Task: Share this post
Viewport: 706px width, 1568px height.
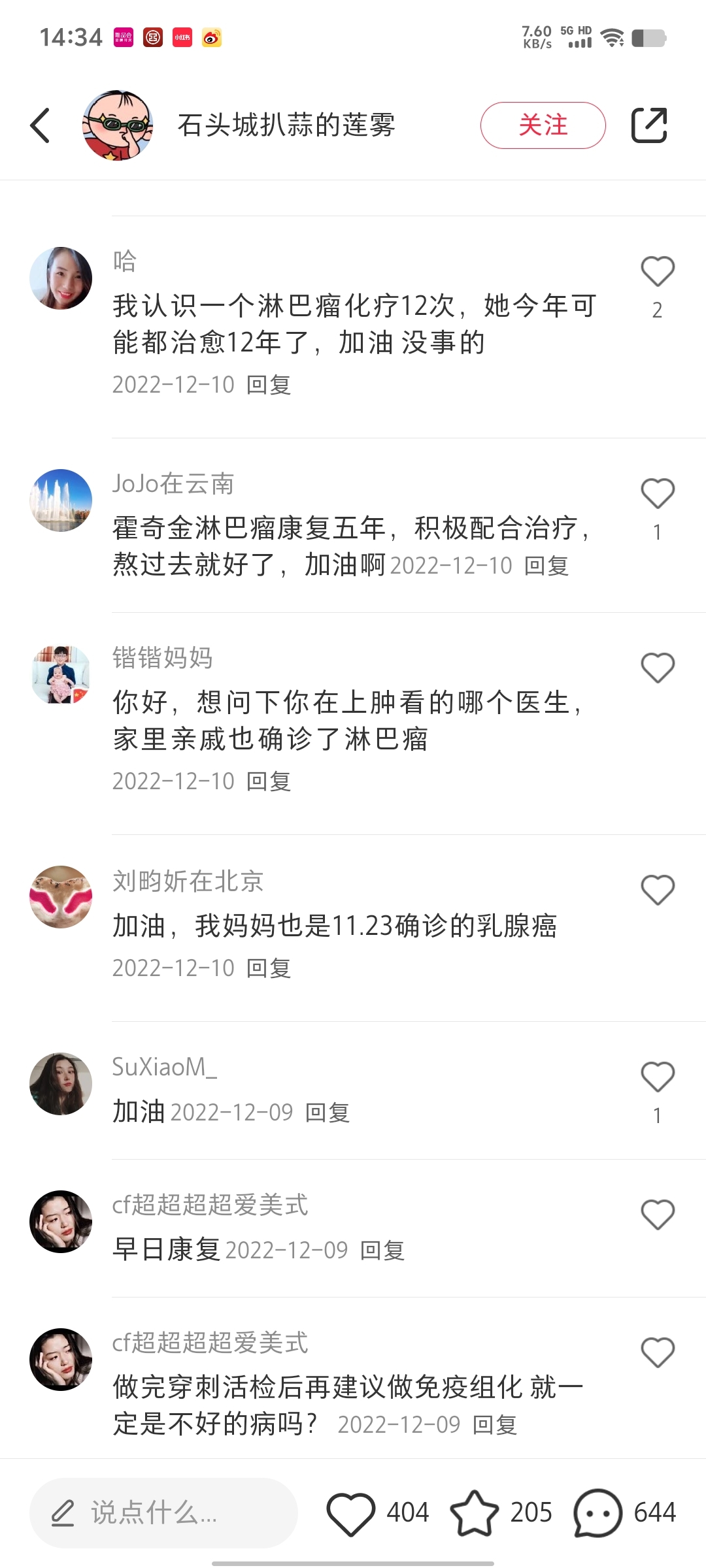Action: 648,125
